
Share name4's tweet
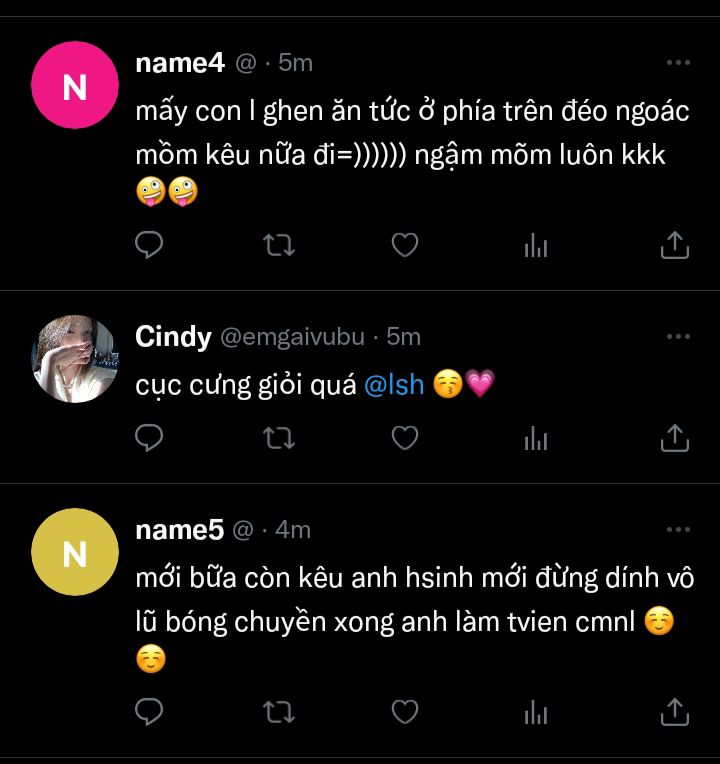point(675,244)
